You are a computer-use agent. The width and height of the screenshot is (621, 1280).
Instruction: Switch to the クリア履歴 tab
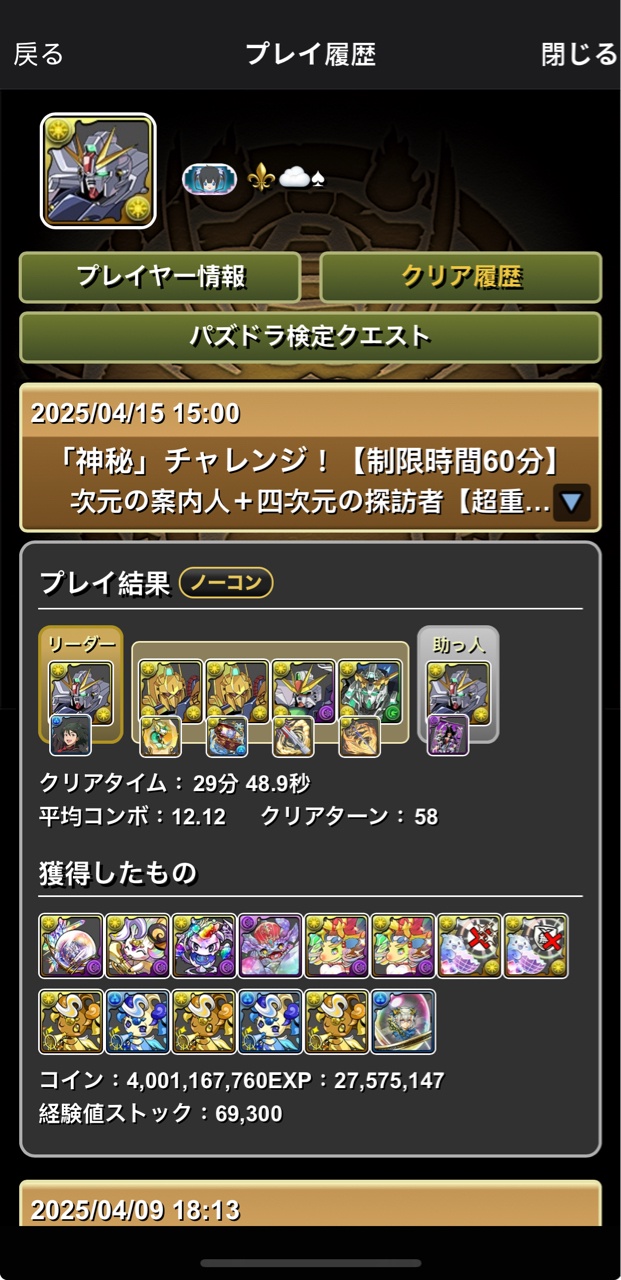click(x=461, y=277)
